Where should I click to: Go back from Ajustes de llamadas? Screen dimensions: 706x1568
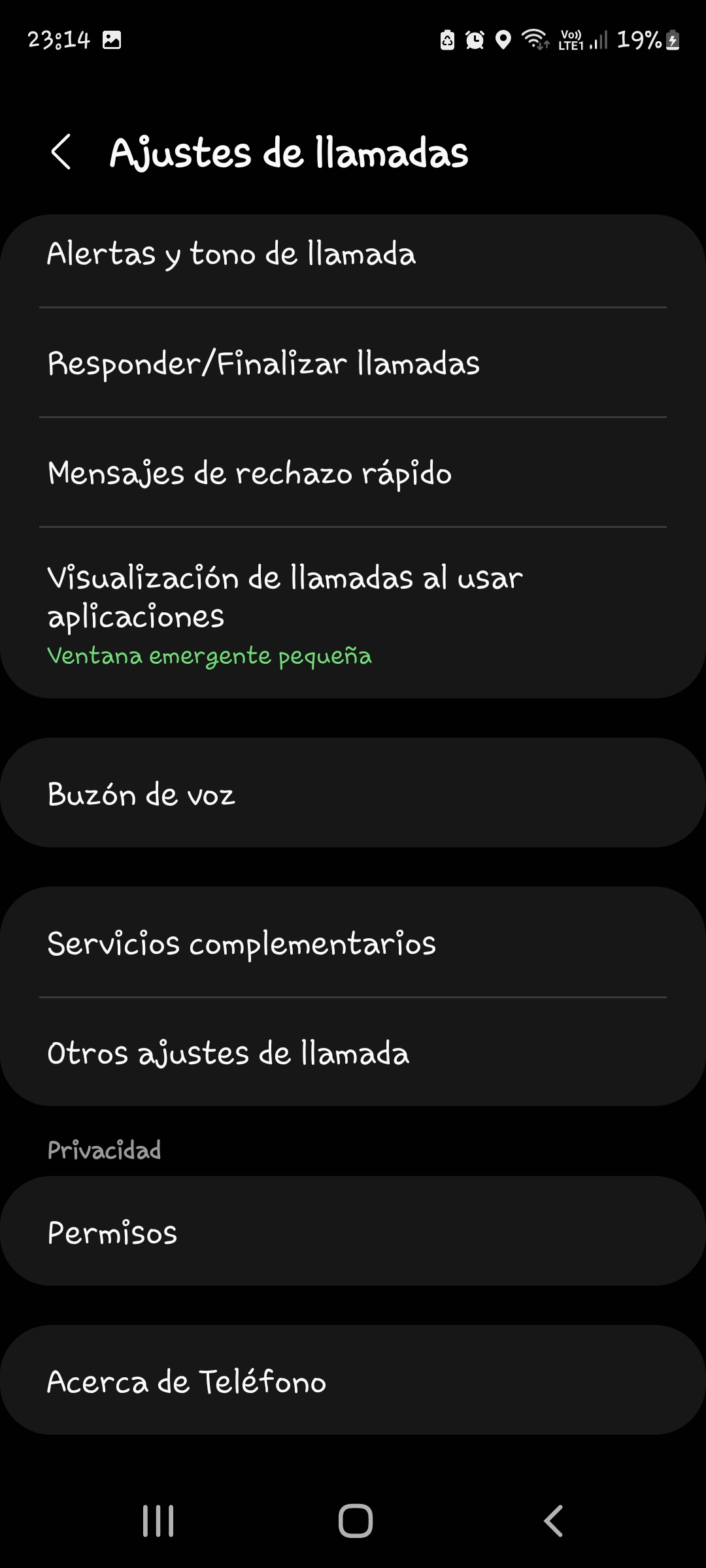(61, 152)
